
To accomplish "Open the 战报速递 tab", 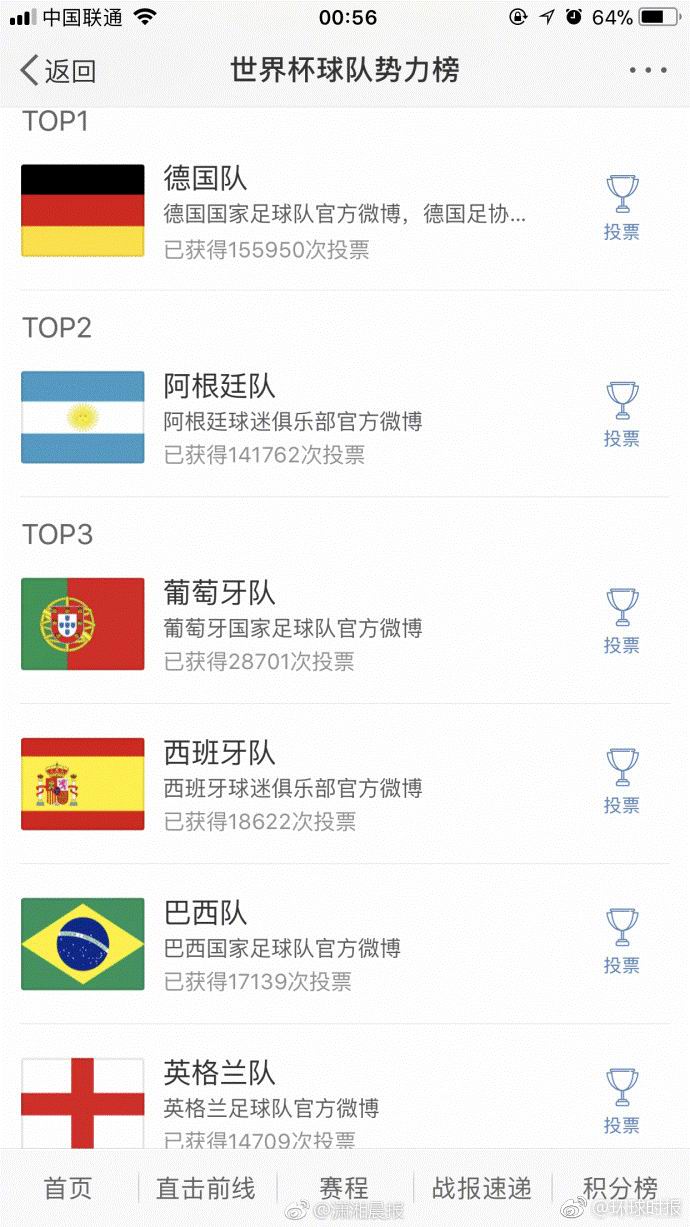I will tap(482, 1188).
